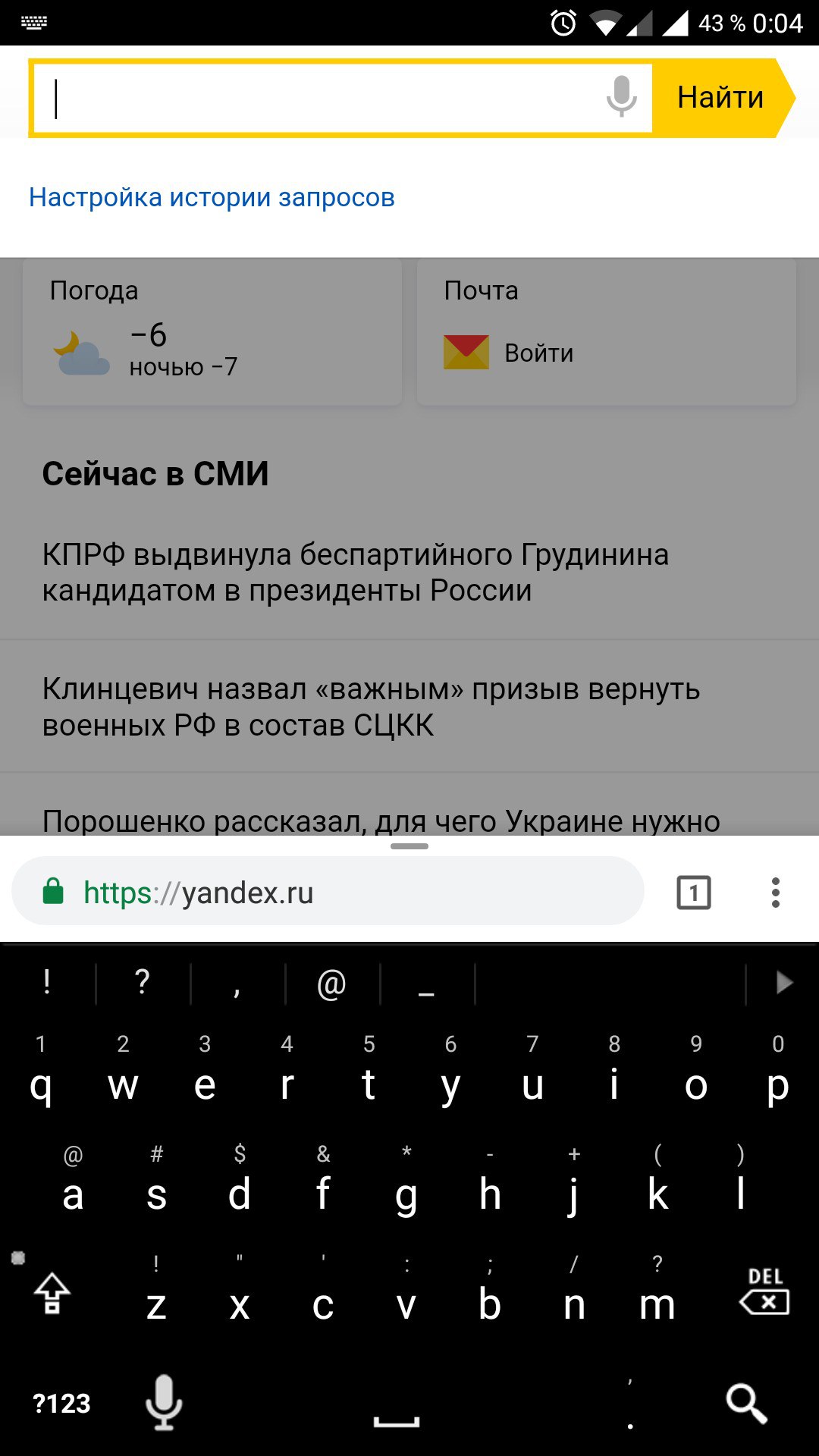Open the tab switcher showing 1 tab
This screenshot has width=819, height=1456.
(x=693, y=893)
